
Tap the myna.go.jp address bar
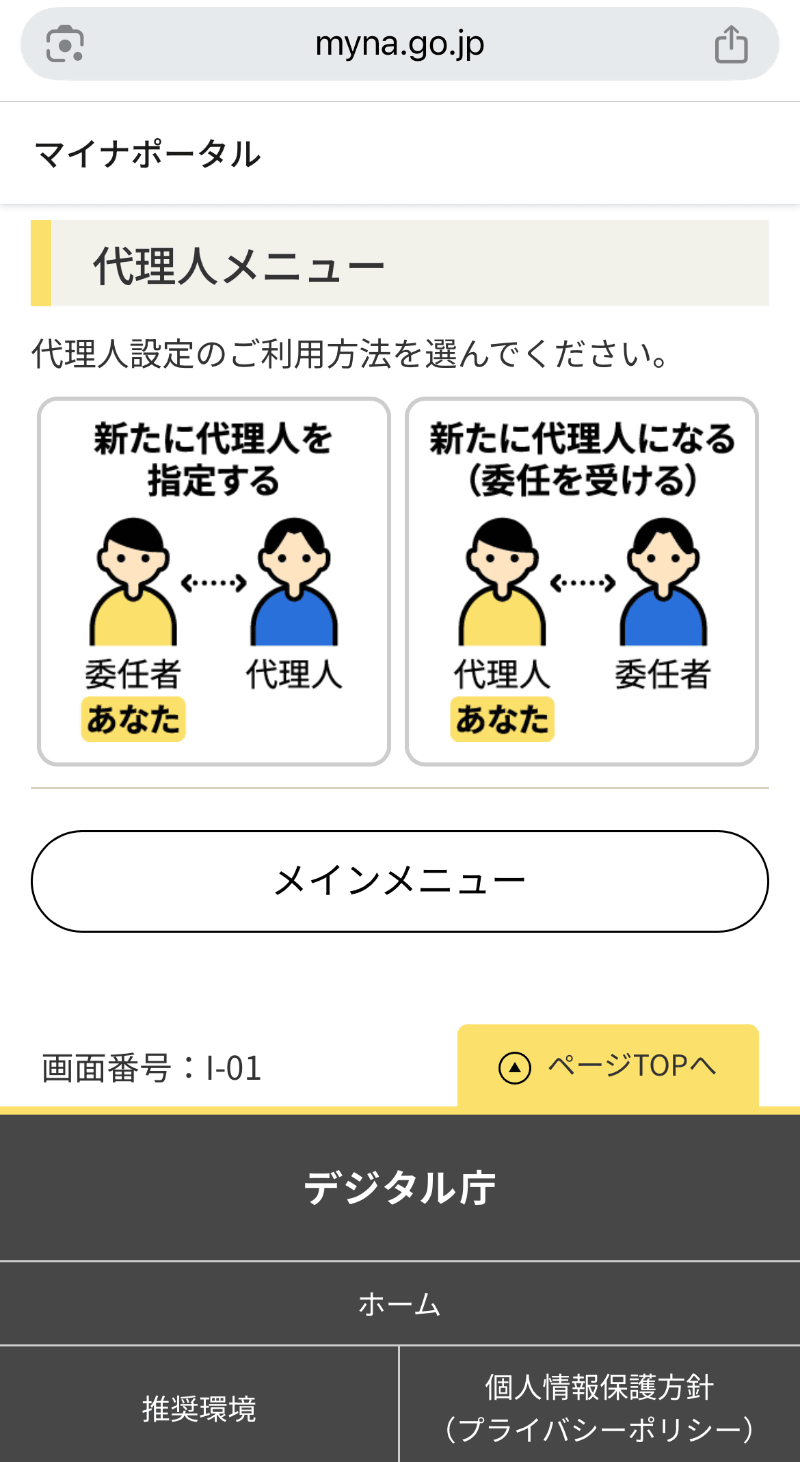[x=400, y=43]
